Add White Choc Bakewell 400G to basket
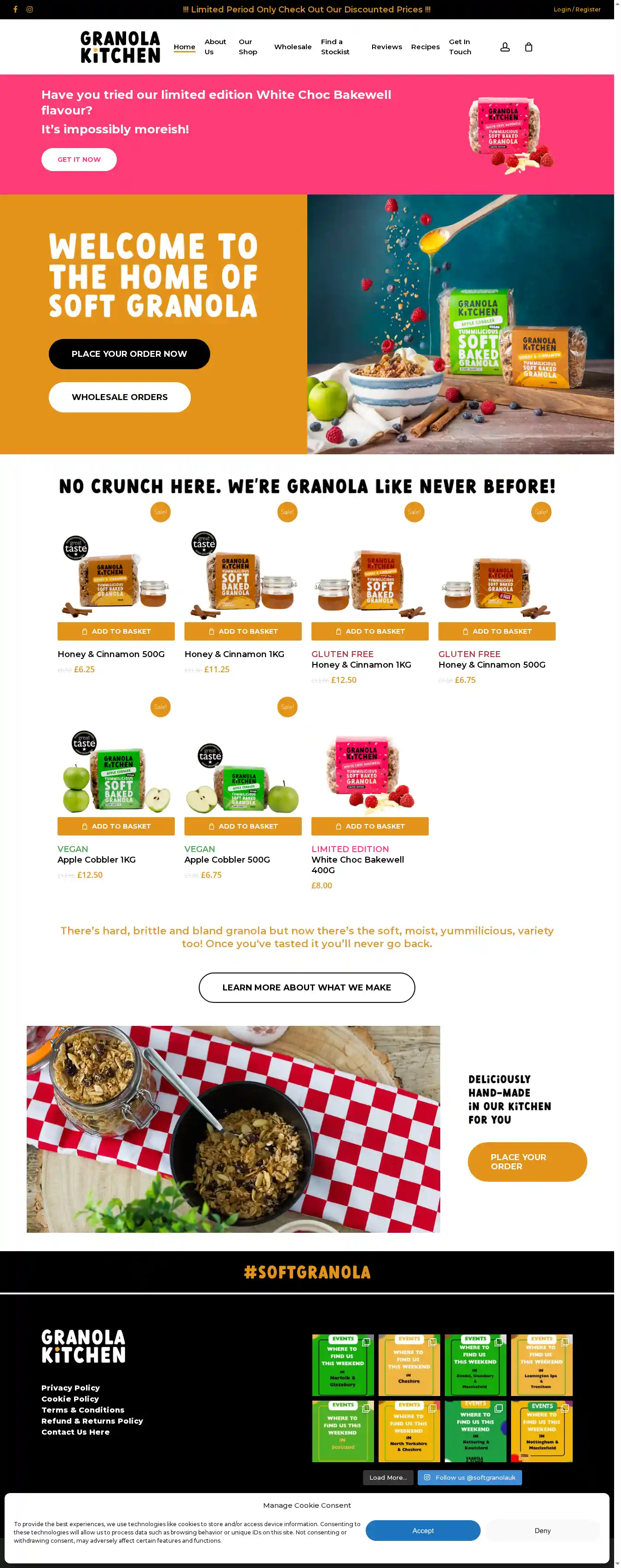 [x=369, y=826]
